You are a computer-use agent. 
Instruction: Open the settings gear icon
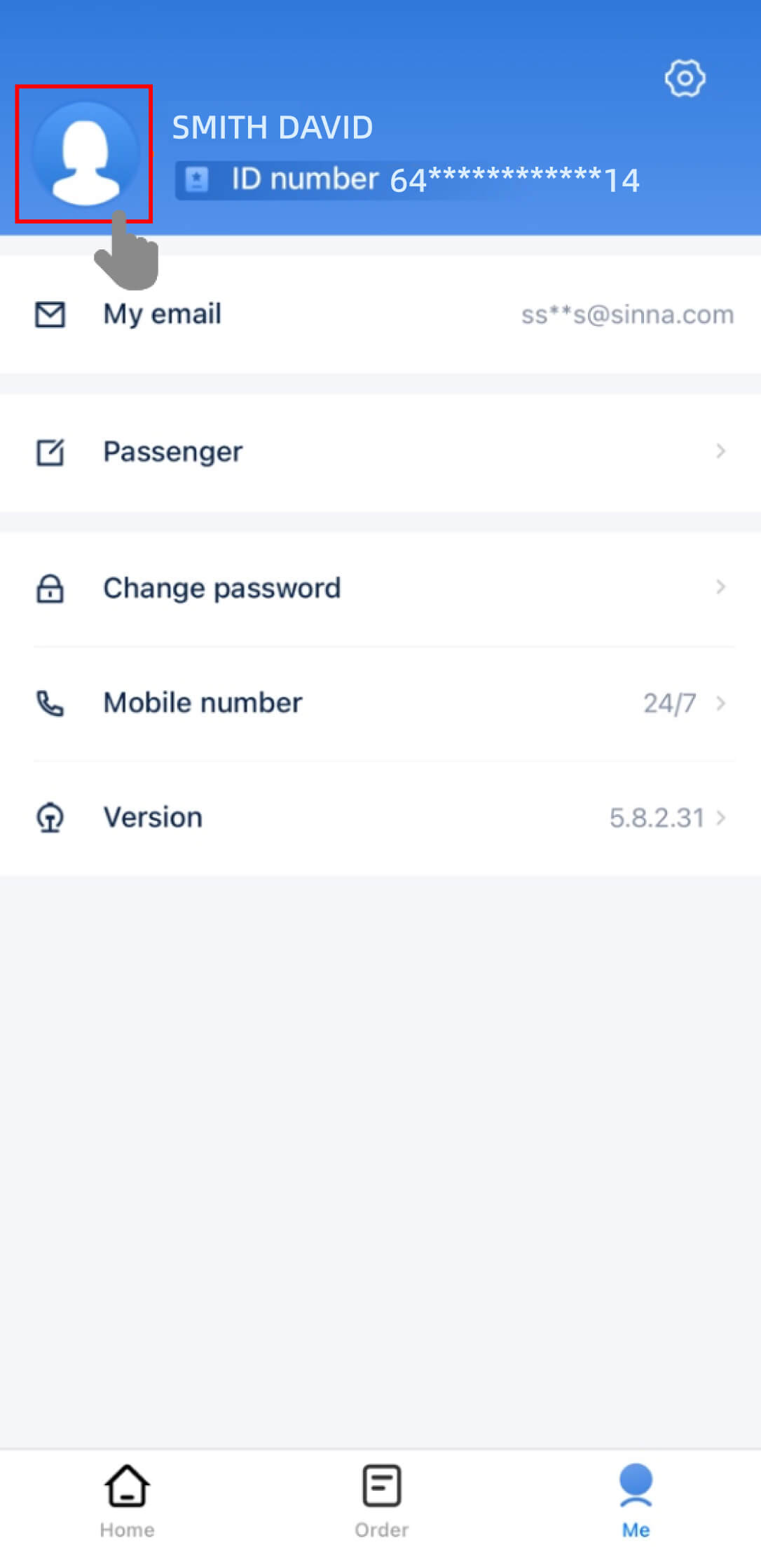tap(685, 78)
